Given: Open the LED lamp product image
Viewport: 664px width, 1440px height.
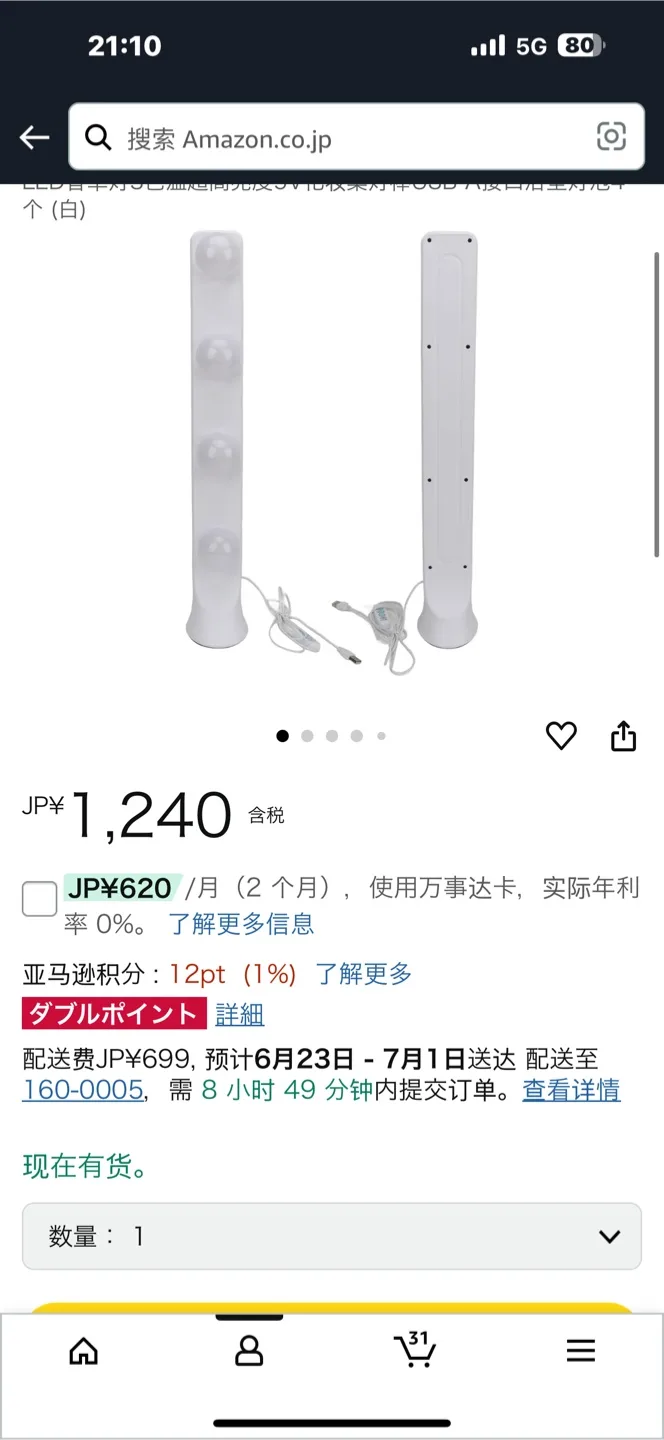Looking at the screenshot, I should point(332,450).
